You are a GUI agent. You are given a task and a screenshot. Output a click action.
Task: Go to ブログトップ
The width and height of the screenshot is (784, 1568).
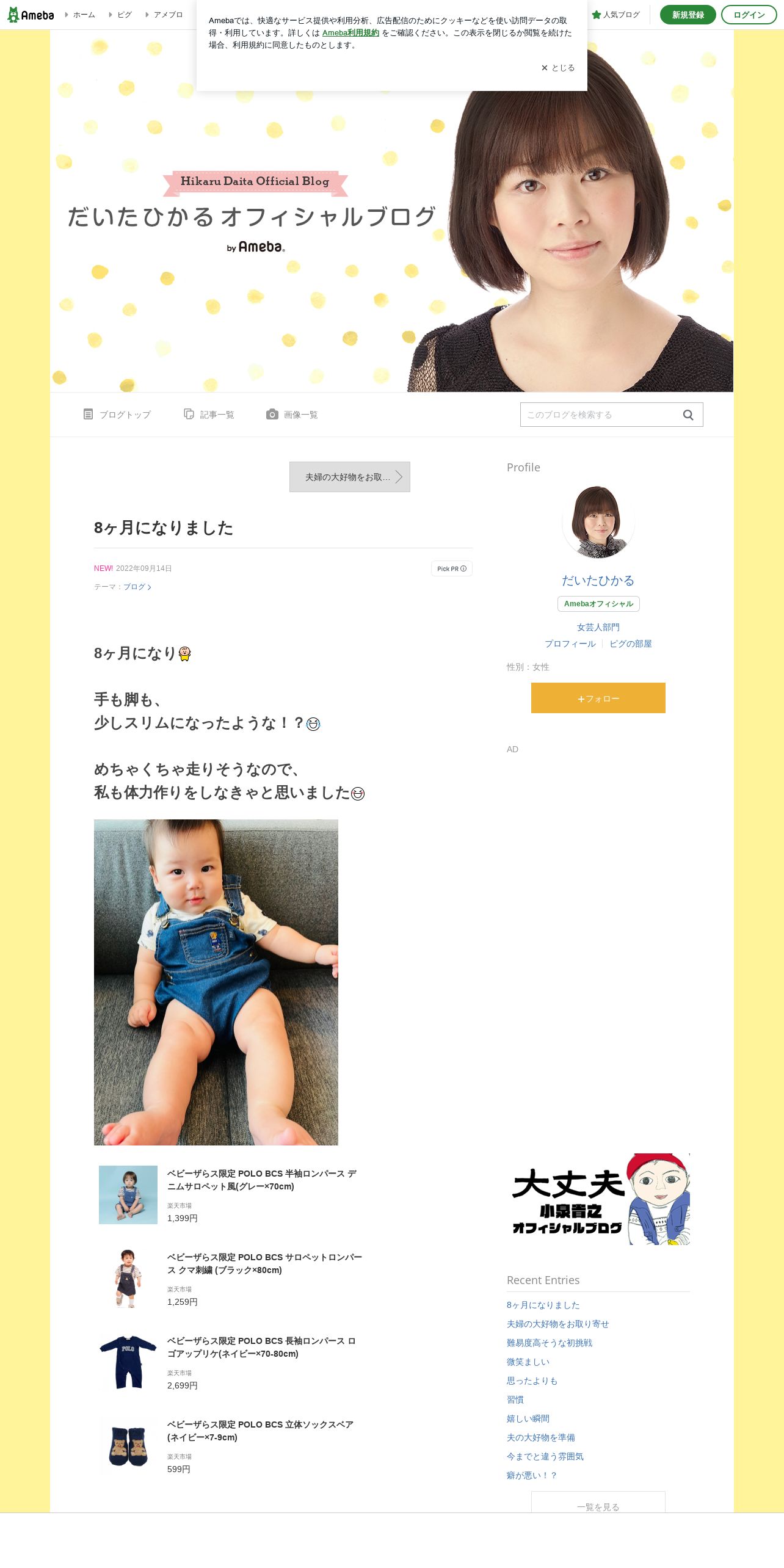[117, 415]
